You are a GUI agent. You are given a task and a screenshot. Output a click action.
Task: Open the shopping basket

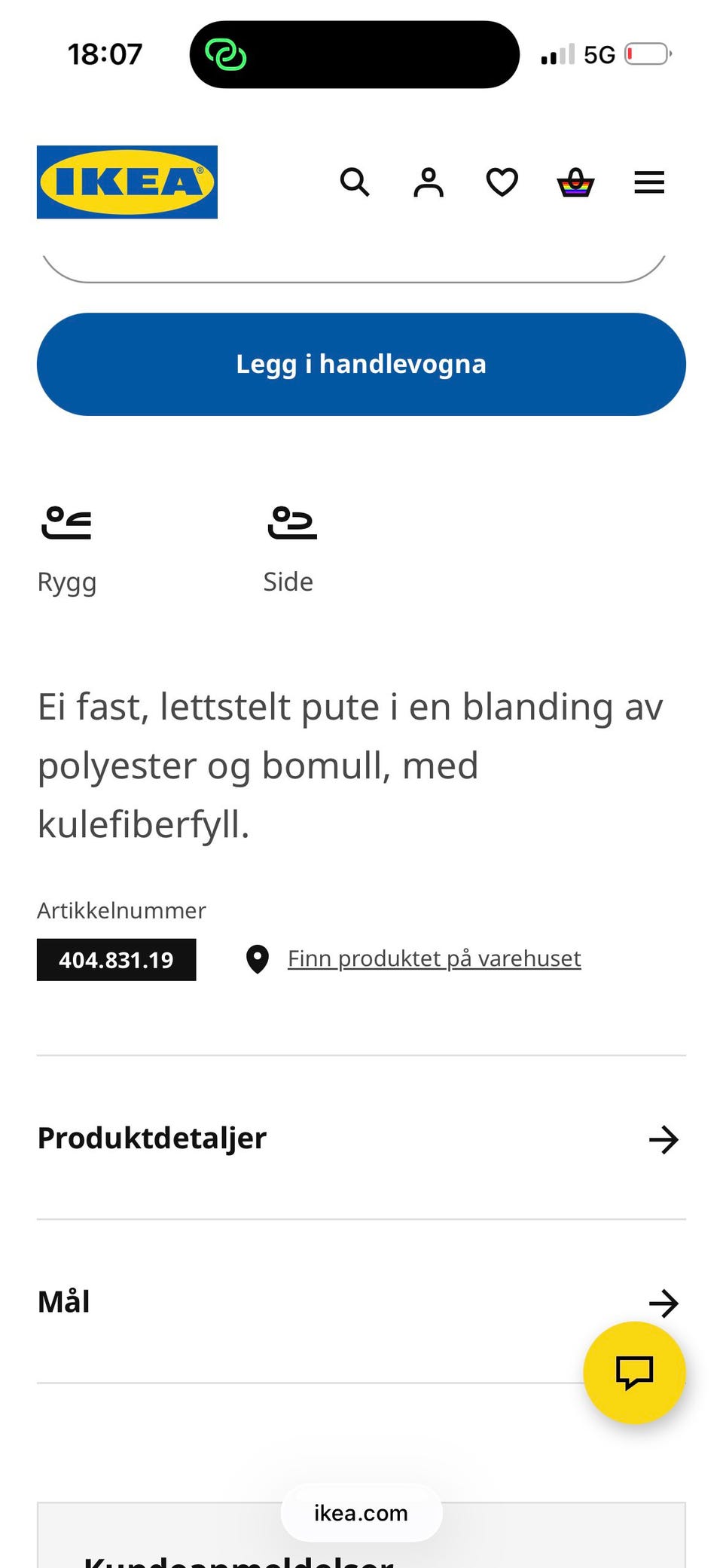pos(575,182)
